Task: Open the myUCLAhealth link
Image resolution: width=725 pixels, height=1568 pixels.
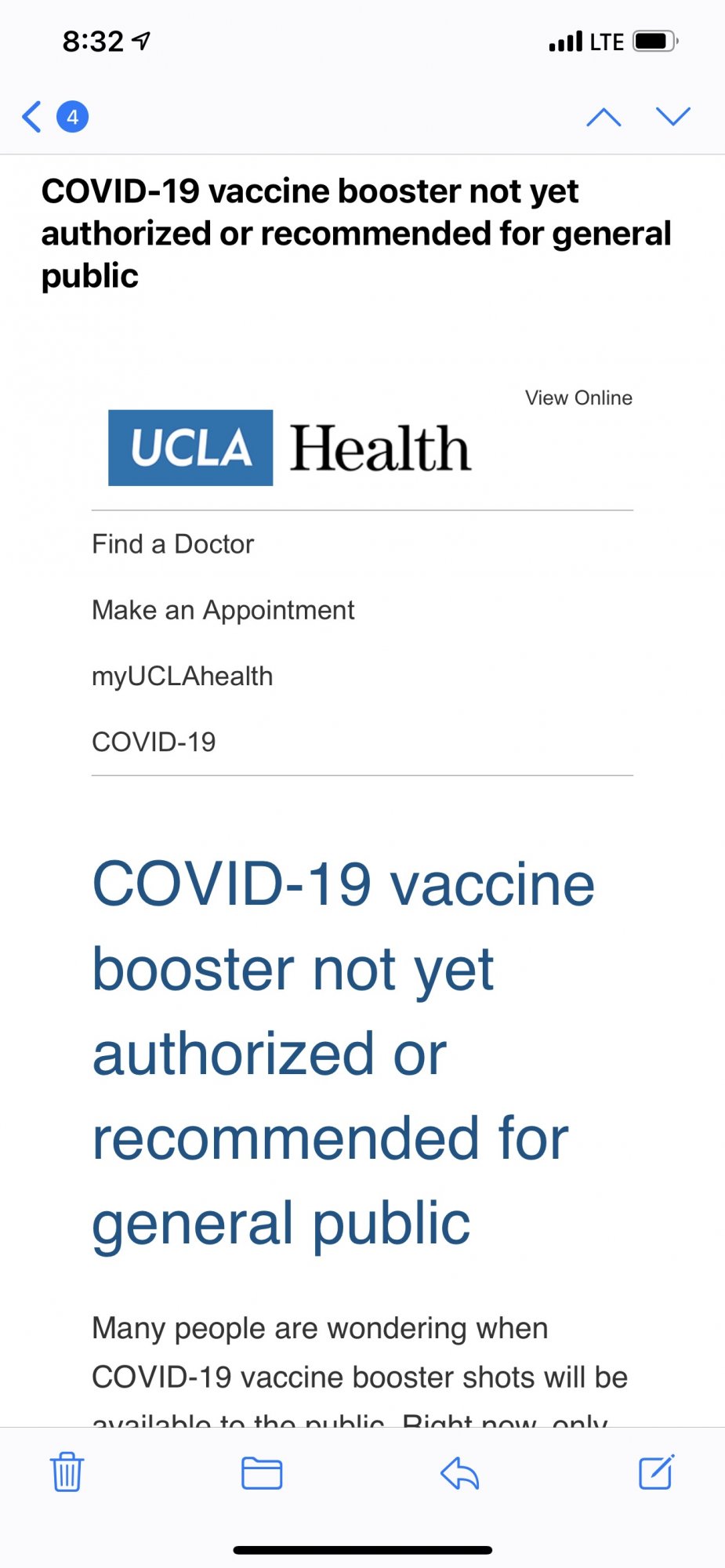Action: (x=183, y=676)
